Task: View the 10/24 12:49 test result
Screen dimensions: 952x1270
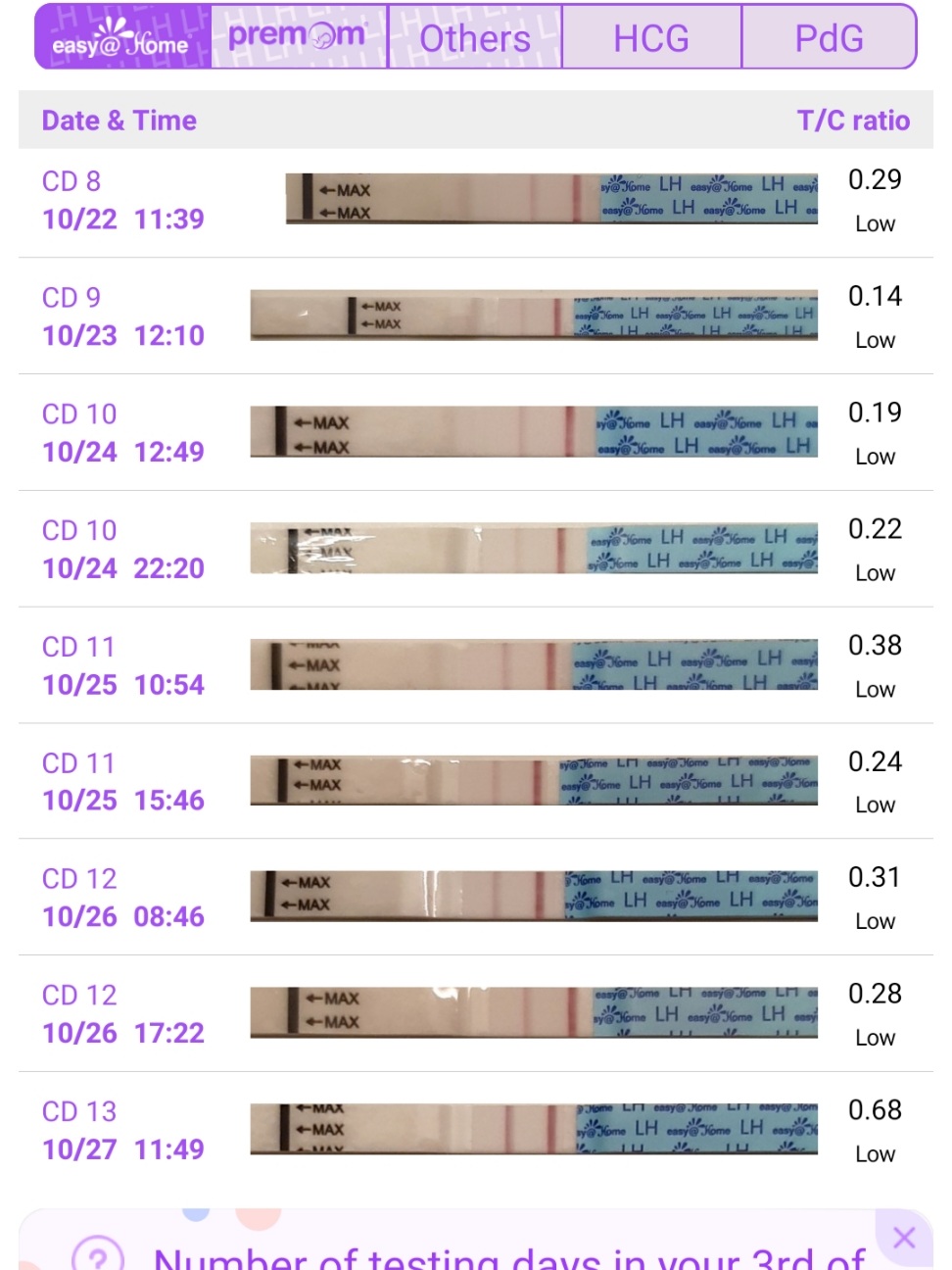Action: (x=475, y=433)
